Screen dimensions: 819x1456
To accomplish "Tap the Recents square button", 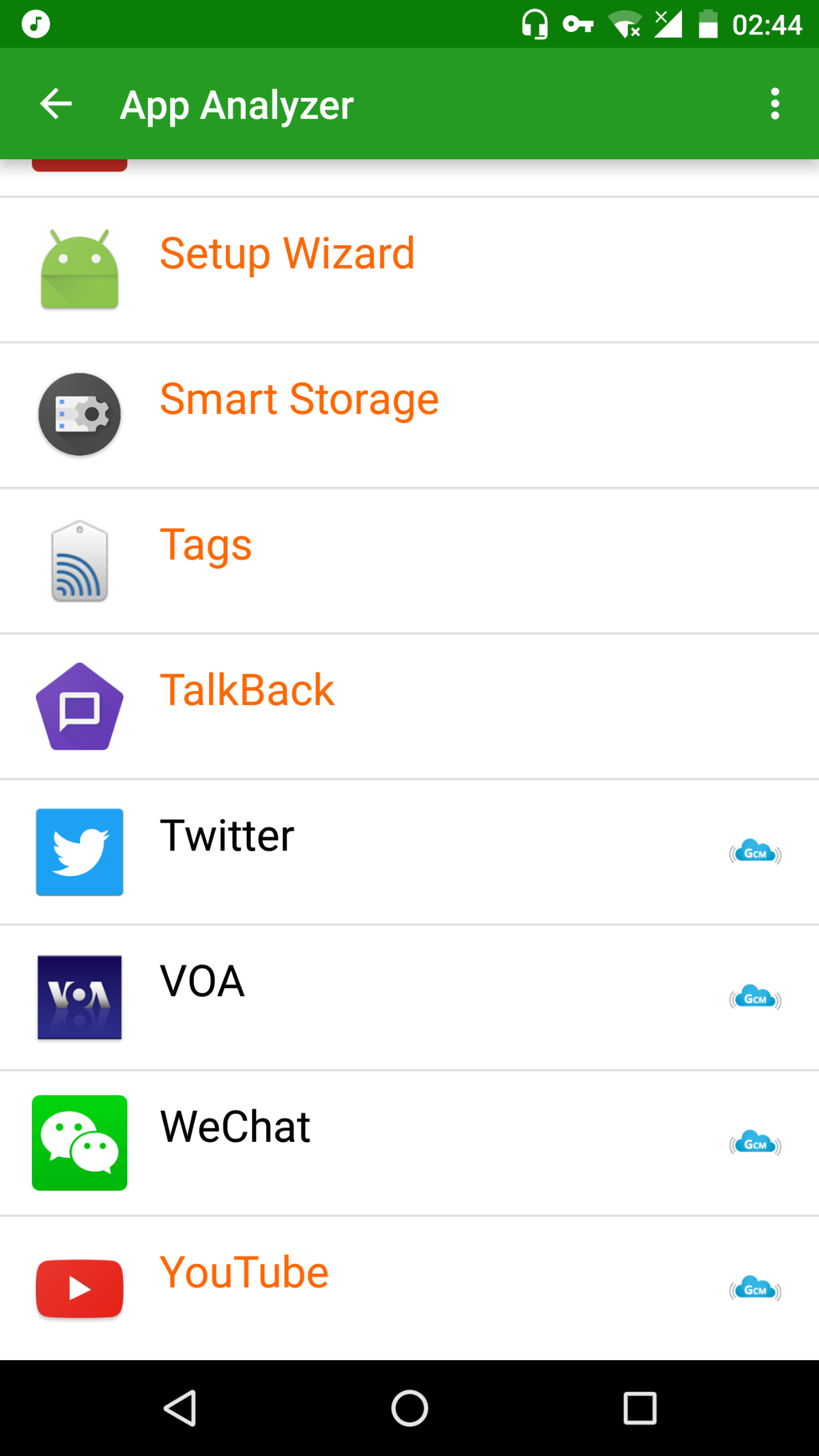I will (639, 1408).
